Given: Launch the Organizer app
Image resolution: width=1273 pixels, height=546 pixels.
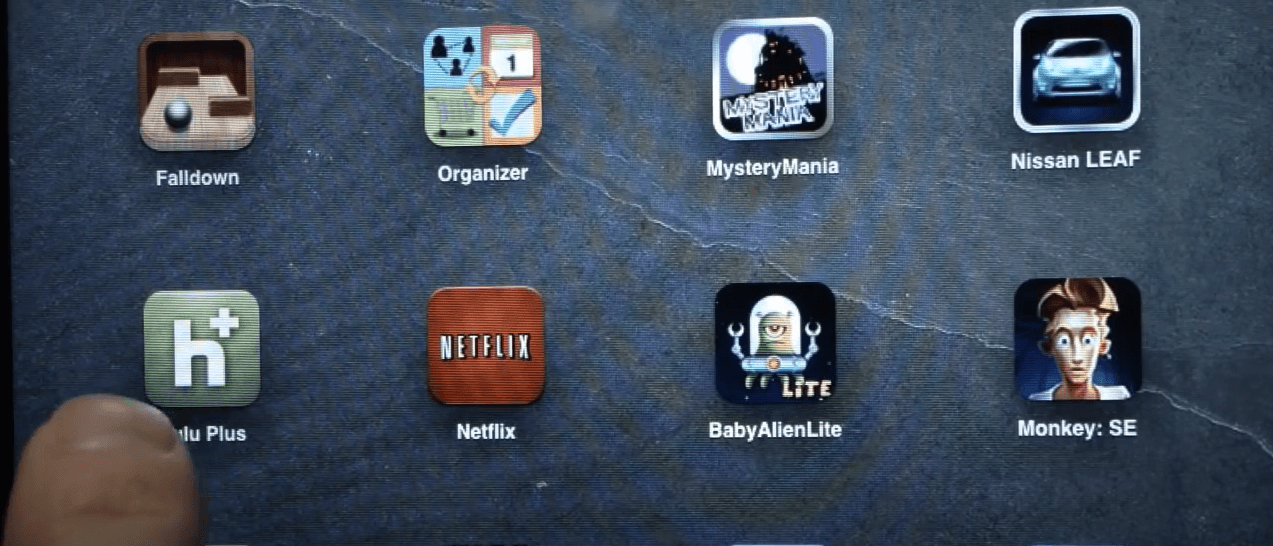Looking at the screenshot, I should 482,86.
